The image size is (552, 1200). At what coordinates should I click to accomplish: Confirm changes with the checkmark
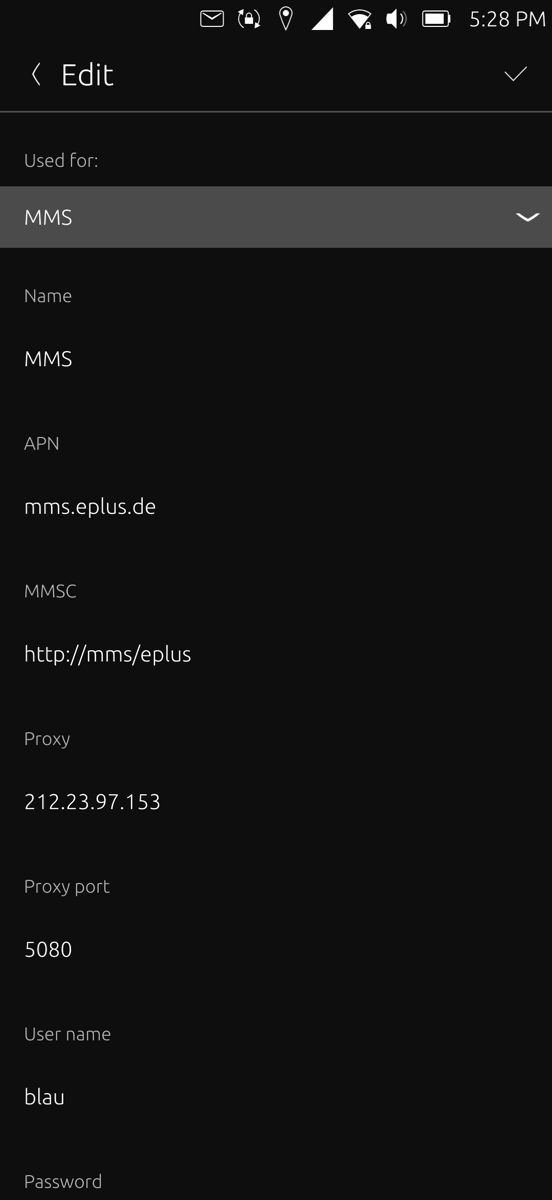515,75
